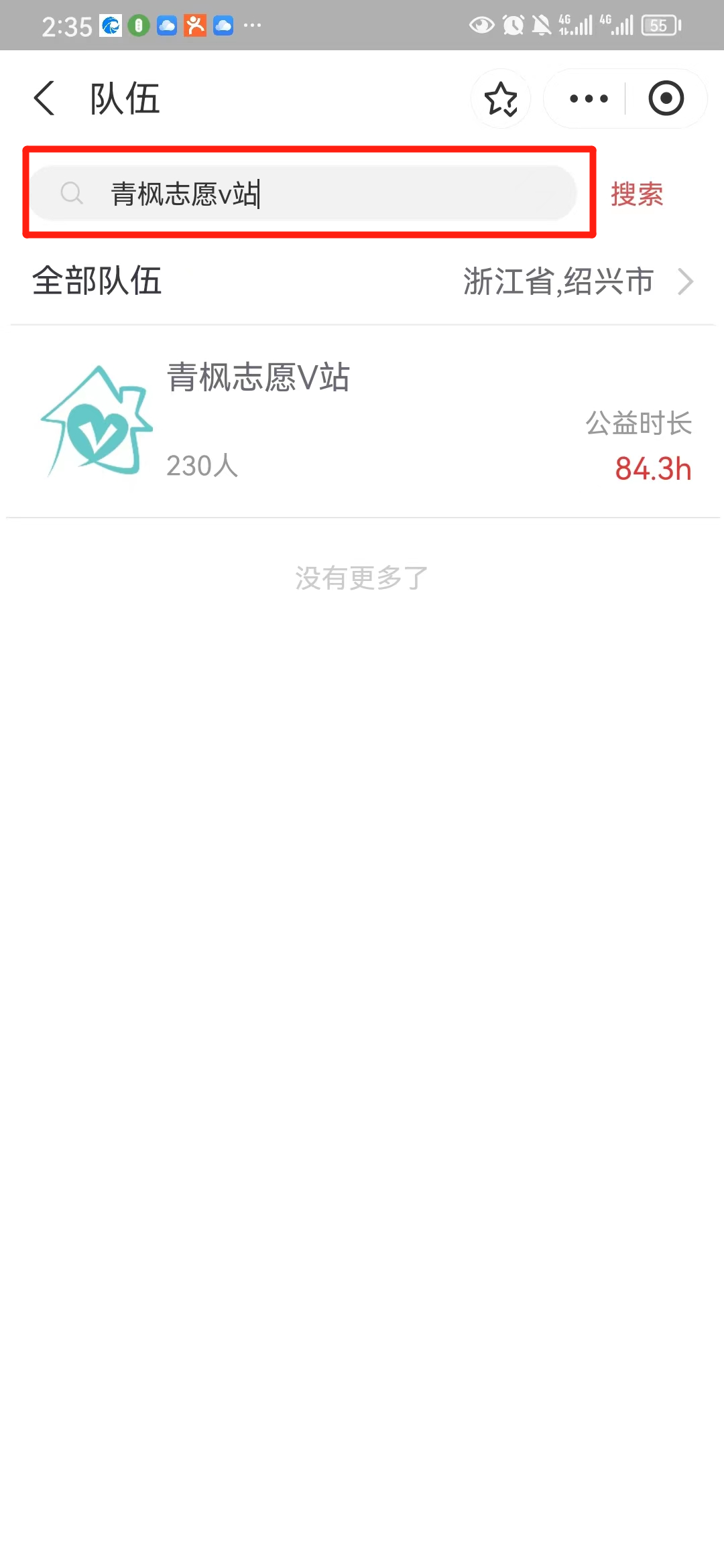Change the region 浙江省,绍兴市
Image resolution: width=724 pixels, height=1568 pixels.
577,281
